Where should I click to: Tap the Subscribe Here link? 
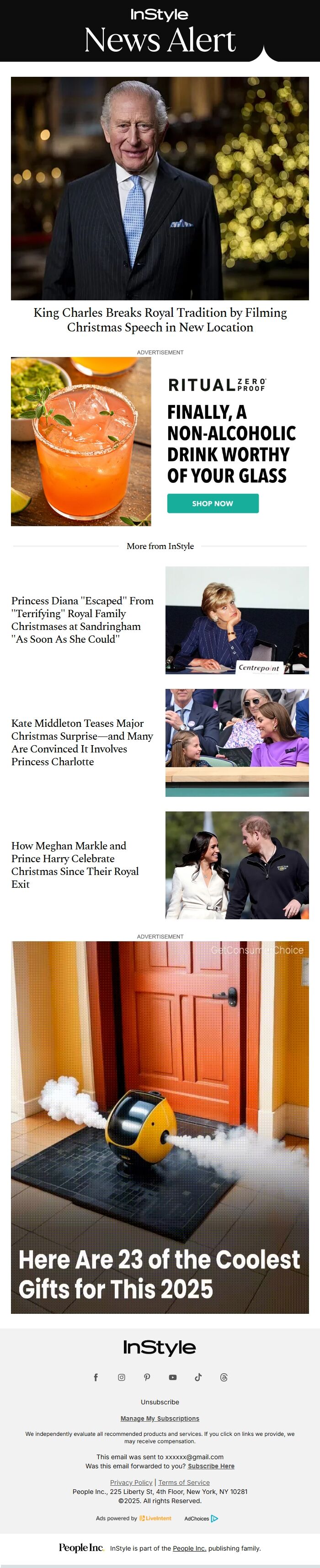[211, 1467]
